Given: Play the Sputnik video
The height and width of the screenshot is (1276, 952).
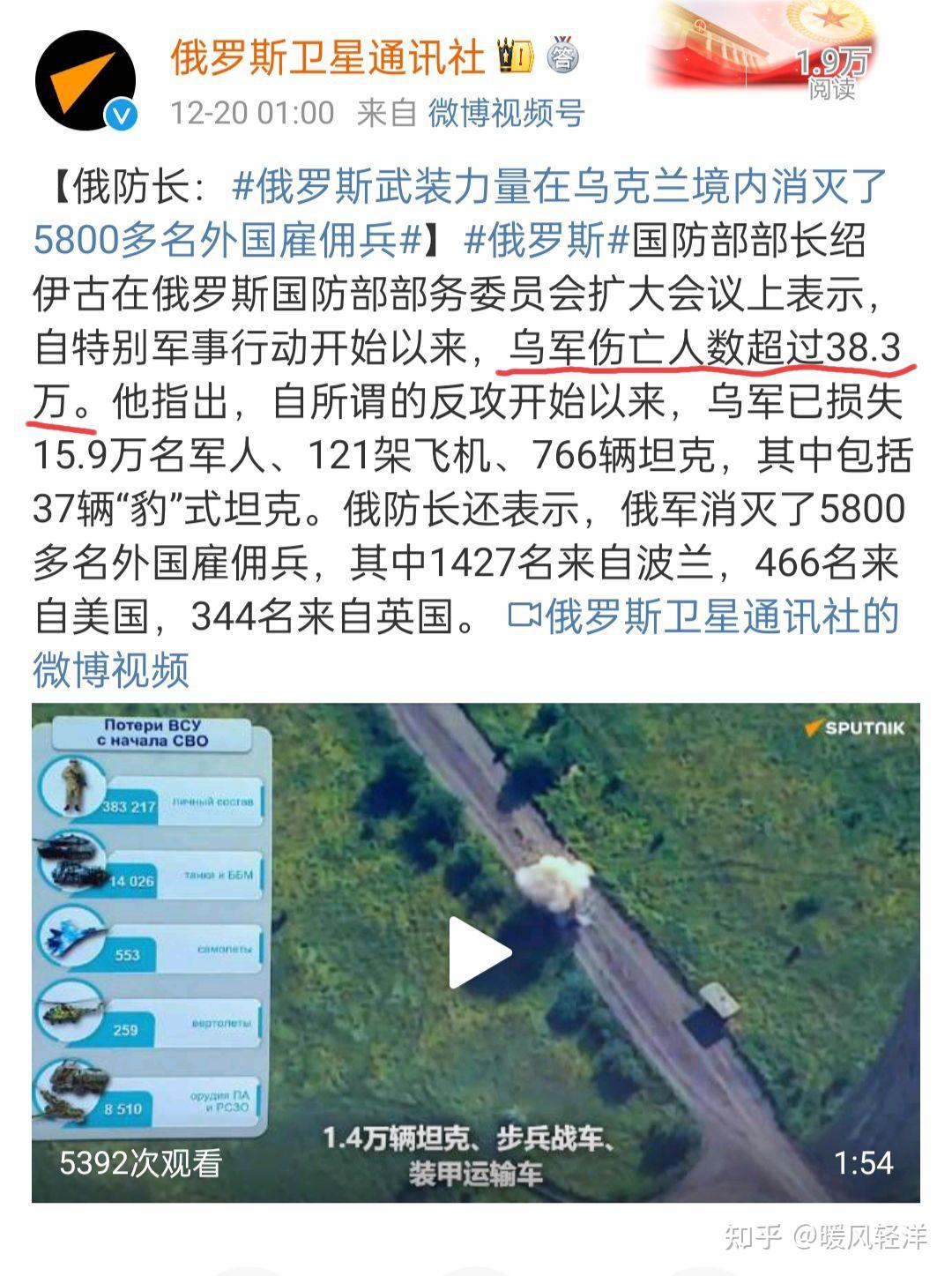Looking at the screenshot, I should [x=479, y=951].
